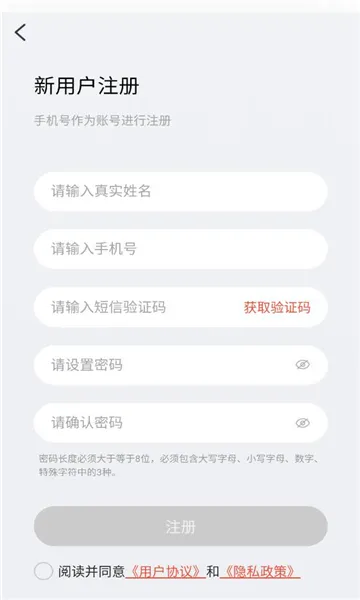The width and height of the screenshot is (360, 600).
Task: Tap the phone number input field
Action: click(x=181, y=249)
